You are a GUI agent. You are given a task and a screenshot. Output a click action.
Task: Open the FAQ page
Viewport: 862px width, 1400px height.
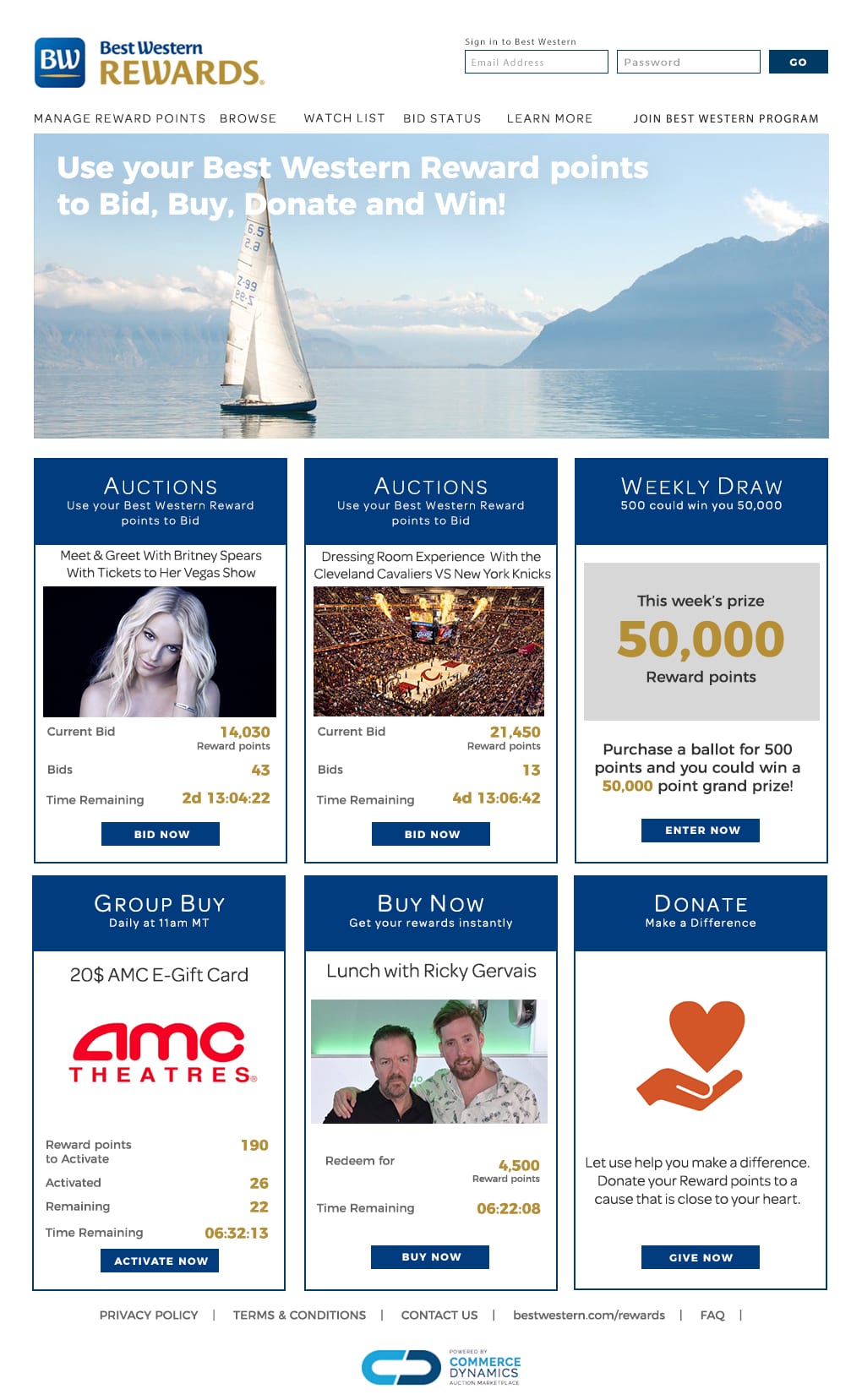coord(712,1315)
